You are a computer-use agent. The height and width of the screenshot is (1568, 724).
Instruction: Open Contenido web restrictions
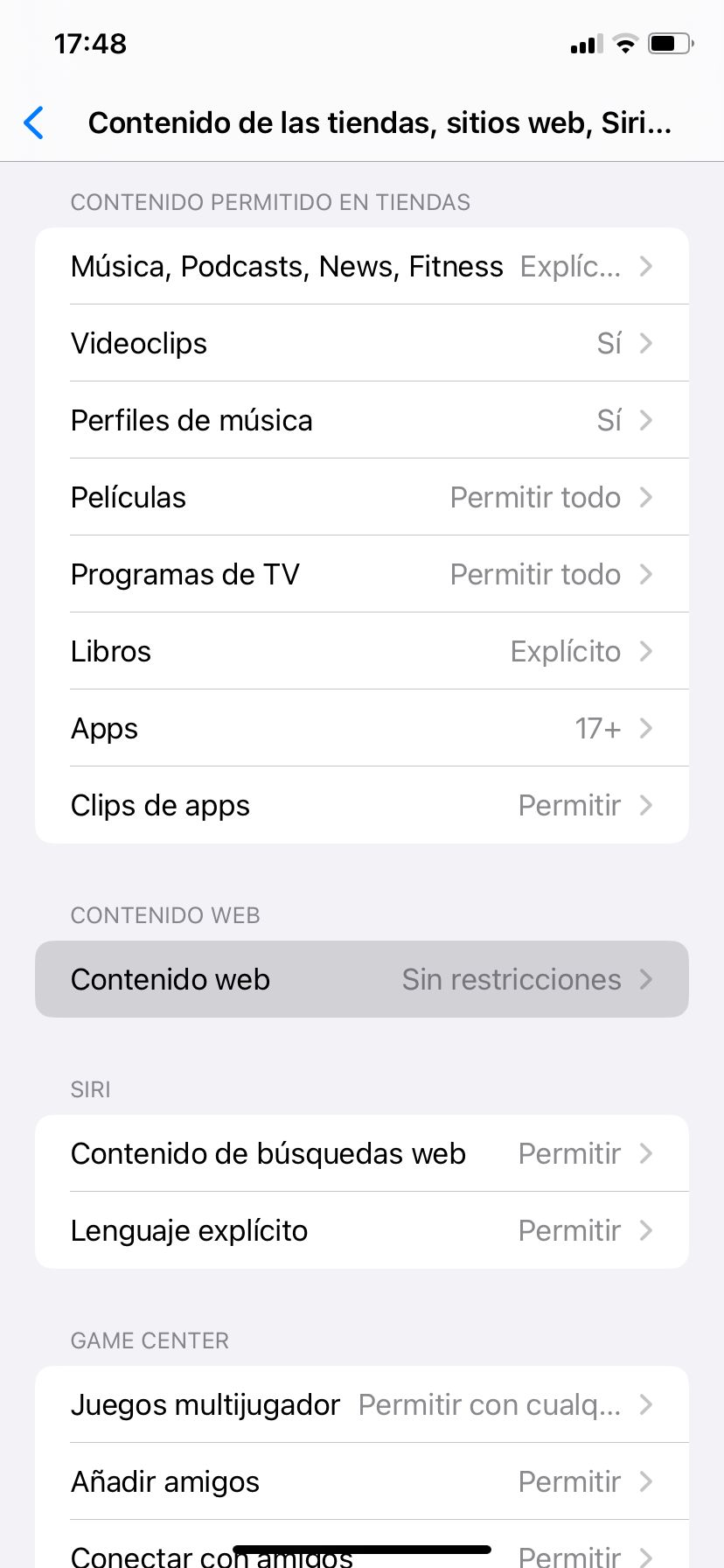pos(362,980)
